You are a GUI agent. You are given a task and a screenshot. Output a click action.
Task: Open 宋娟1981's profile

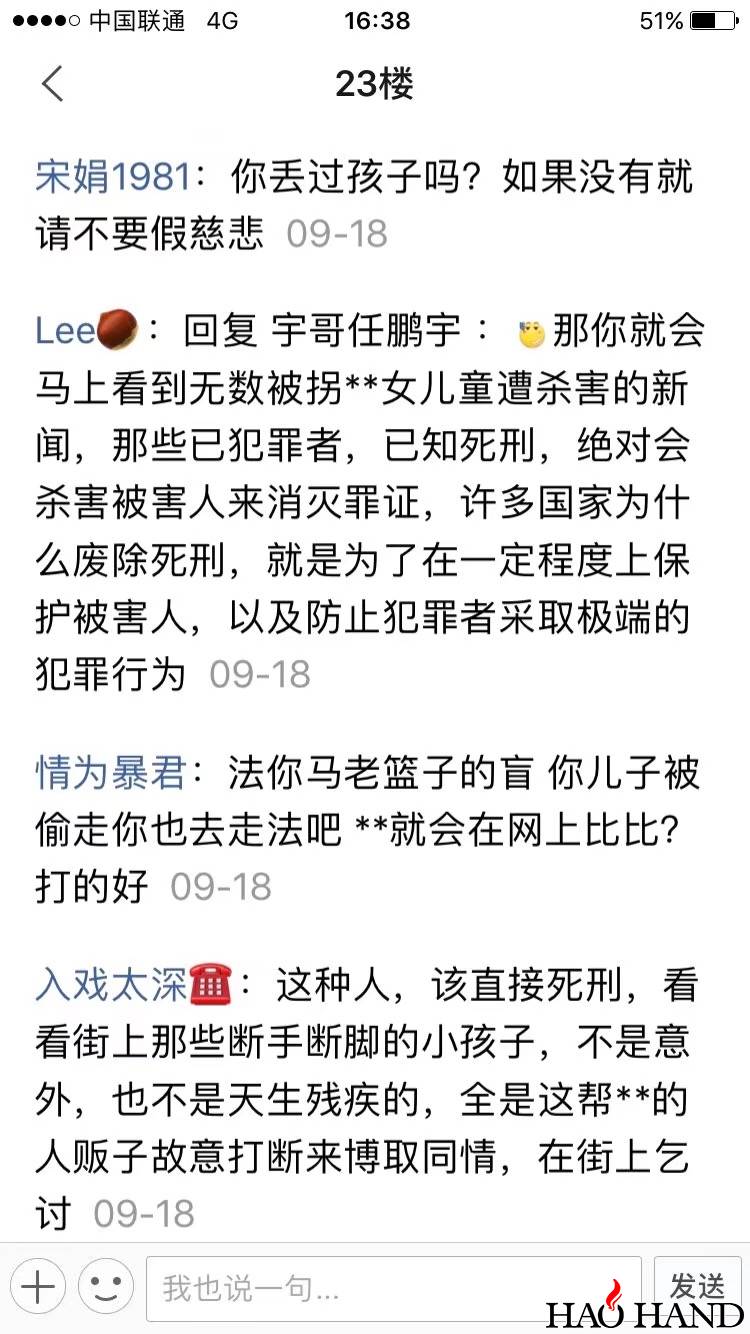(112, 178)
